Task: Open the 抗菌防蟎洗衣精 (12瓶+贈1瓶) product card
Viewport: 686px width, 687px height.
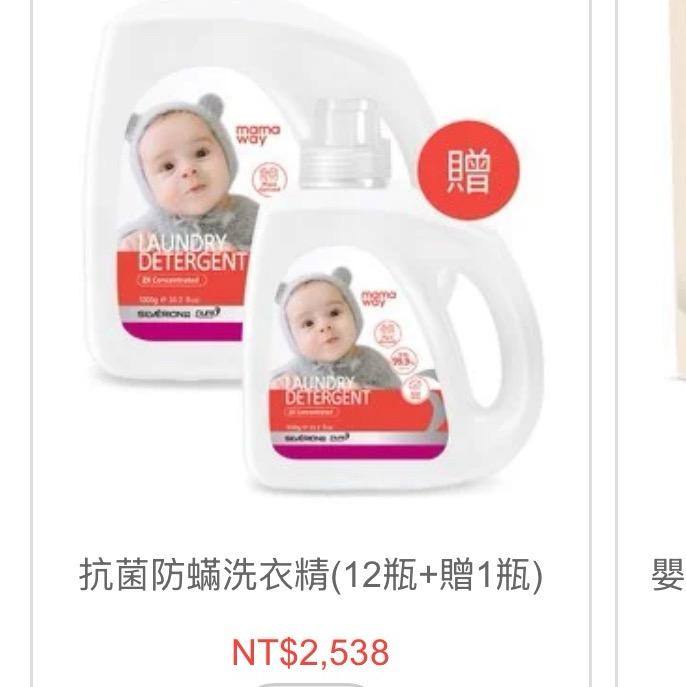Action: point(310,577)
